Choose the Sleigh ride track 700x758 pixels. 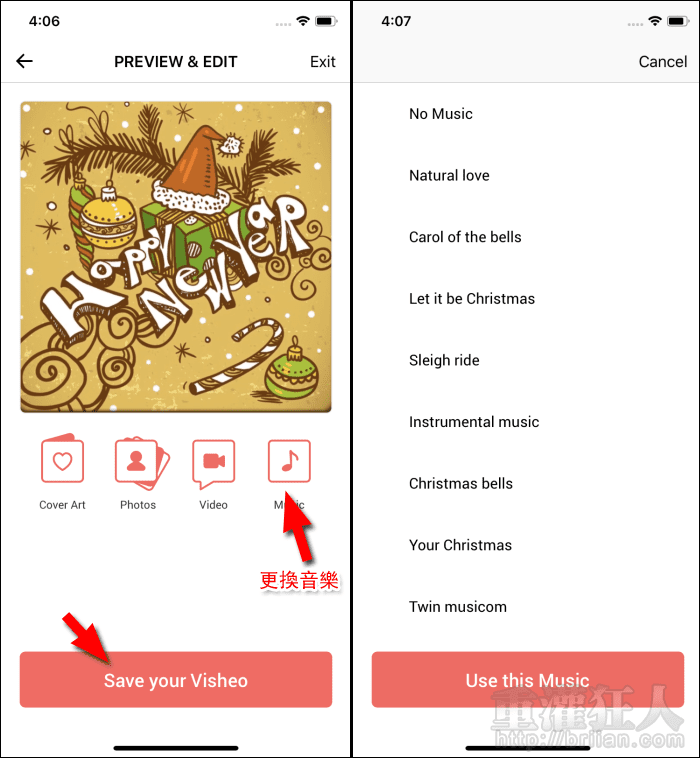[444, 360]
